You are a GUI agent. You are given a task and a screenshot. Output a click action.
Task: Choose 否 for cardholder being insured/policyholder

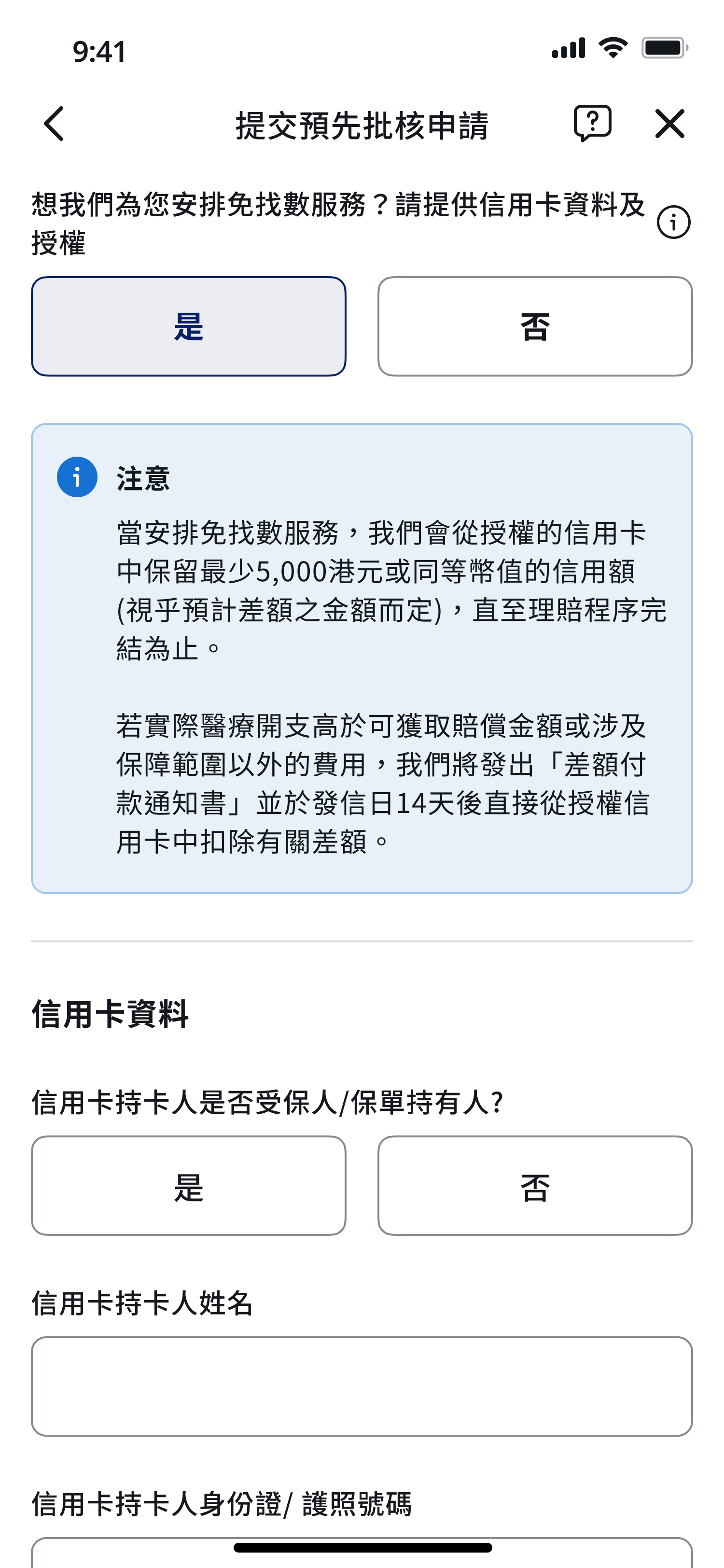click(x=534, y=1185)
